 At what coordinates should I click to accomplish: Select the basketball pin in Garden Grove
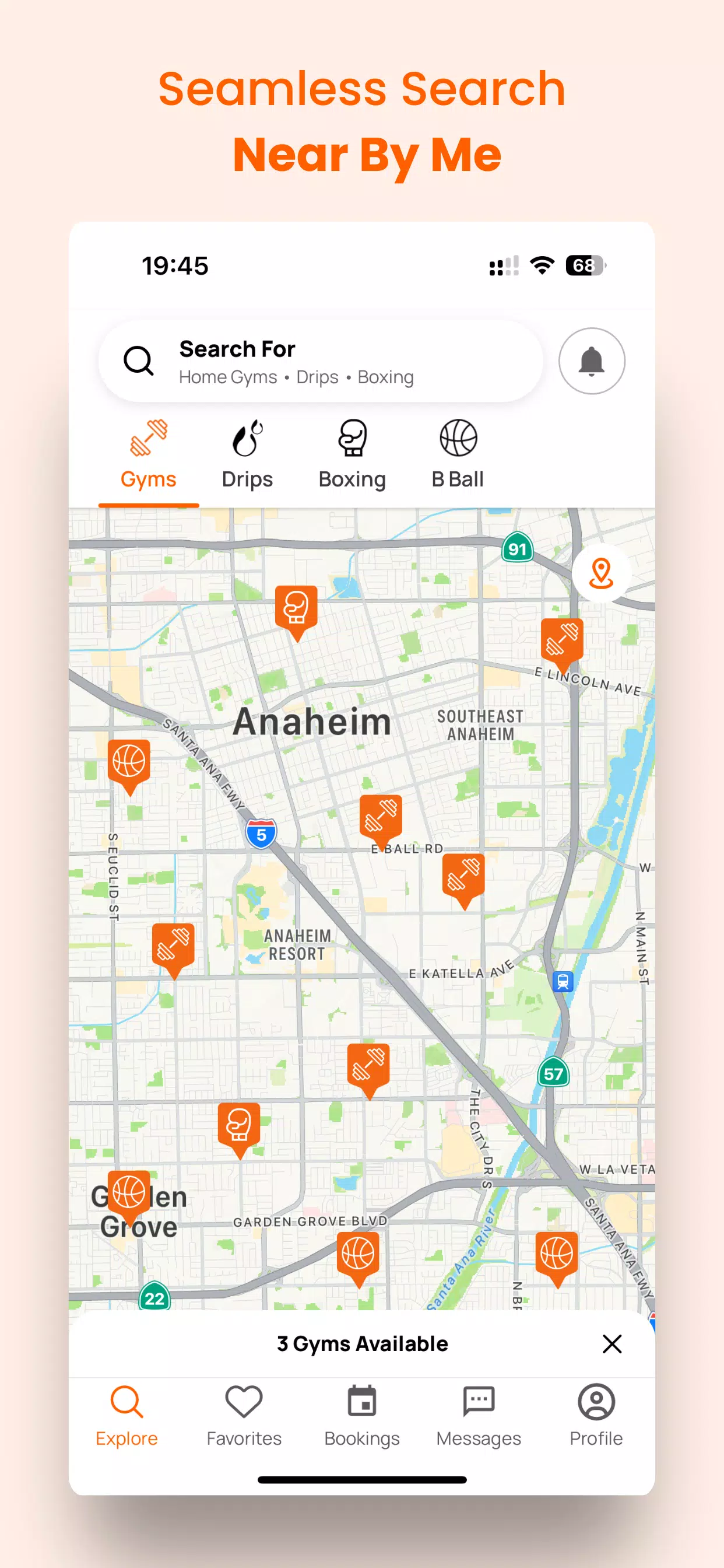point(128,1193)
